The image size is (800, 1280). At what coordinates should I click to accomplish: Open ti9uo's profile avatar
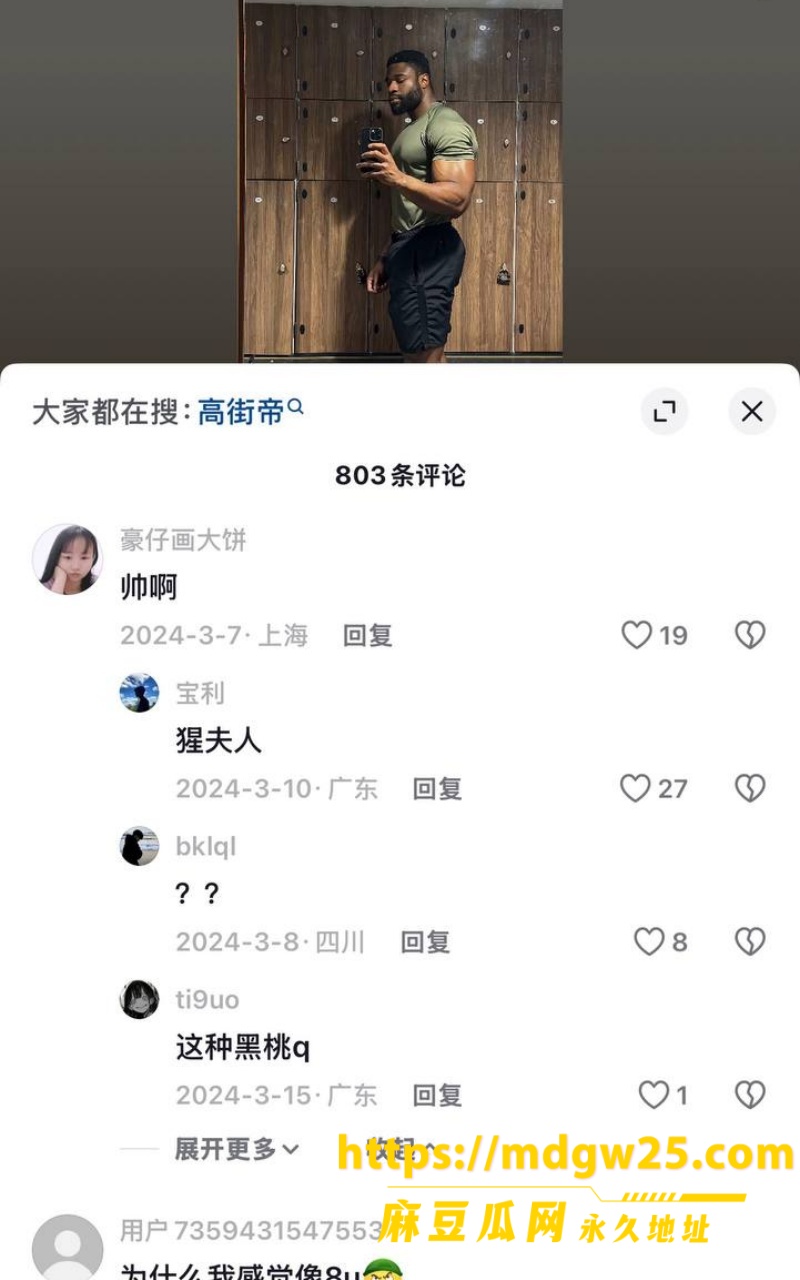tap(139, 999)
